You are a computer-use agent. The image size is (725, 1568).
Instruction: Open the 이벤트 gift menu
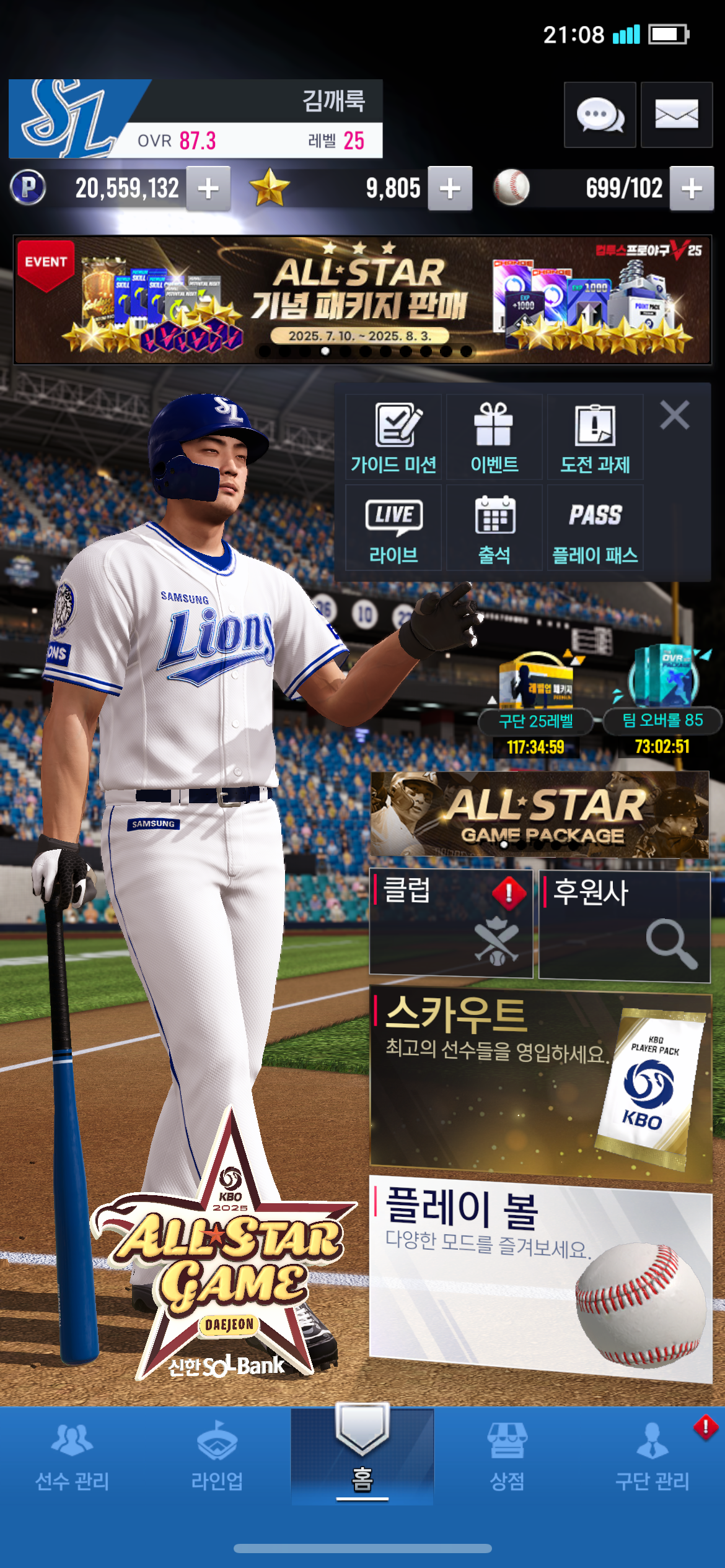tap(494, 438)
